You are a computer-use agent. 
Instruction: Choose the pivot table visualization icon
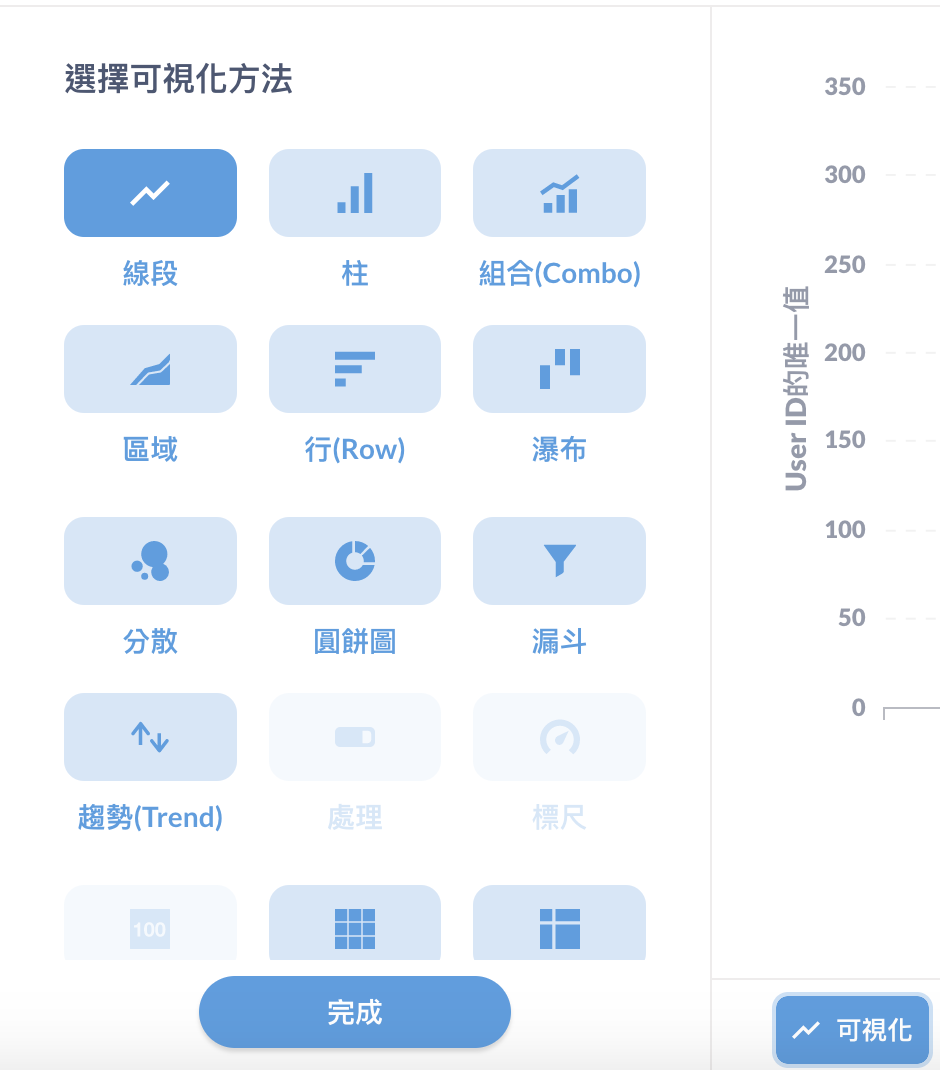[x=559, y=927]
